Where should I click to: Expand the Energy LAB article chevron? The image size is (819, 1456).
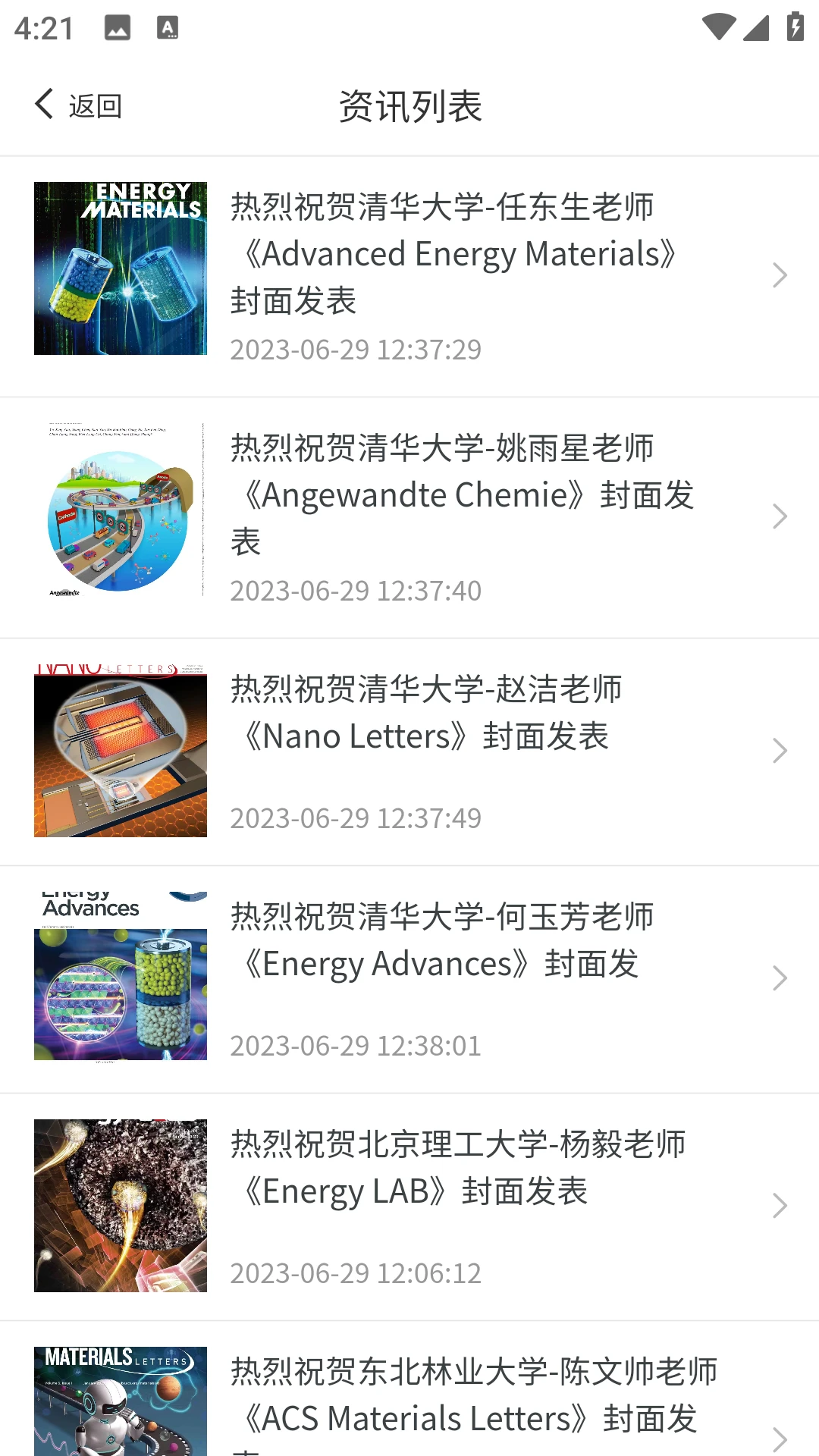(x=780, y=1206)
